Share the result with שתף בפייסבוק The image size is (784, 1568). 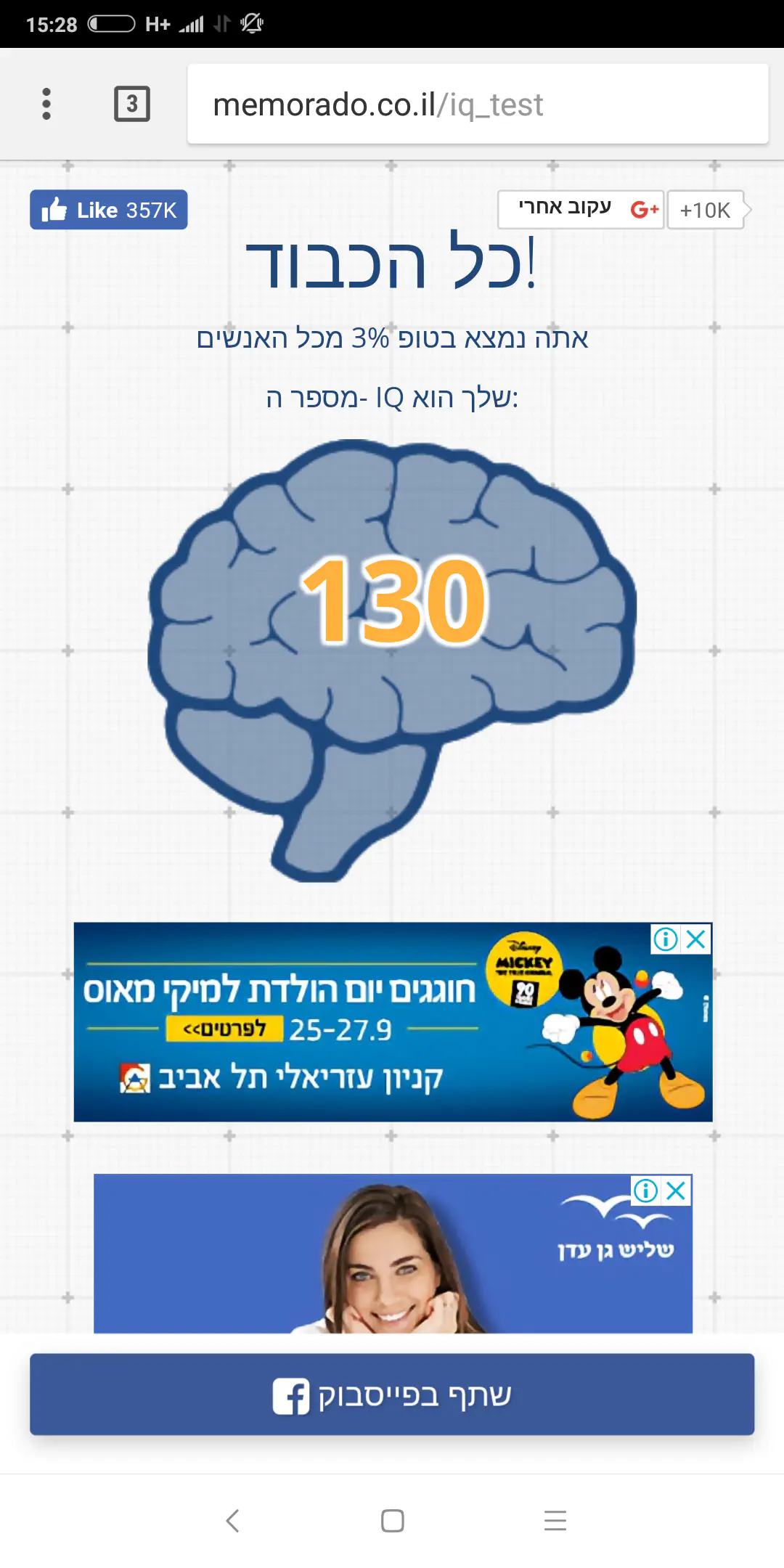coord(392,1395)
